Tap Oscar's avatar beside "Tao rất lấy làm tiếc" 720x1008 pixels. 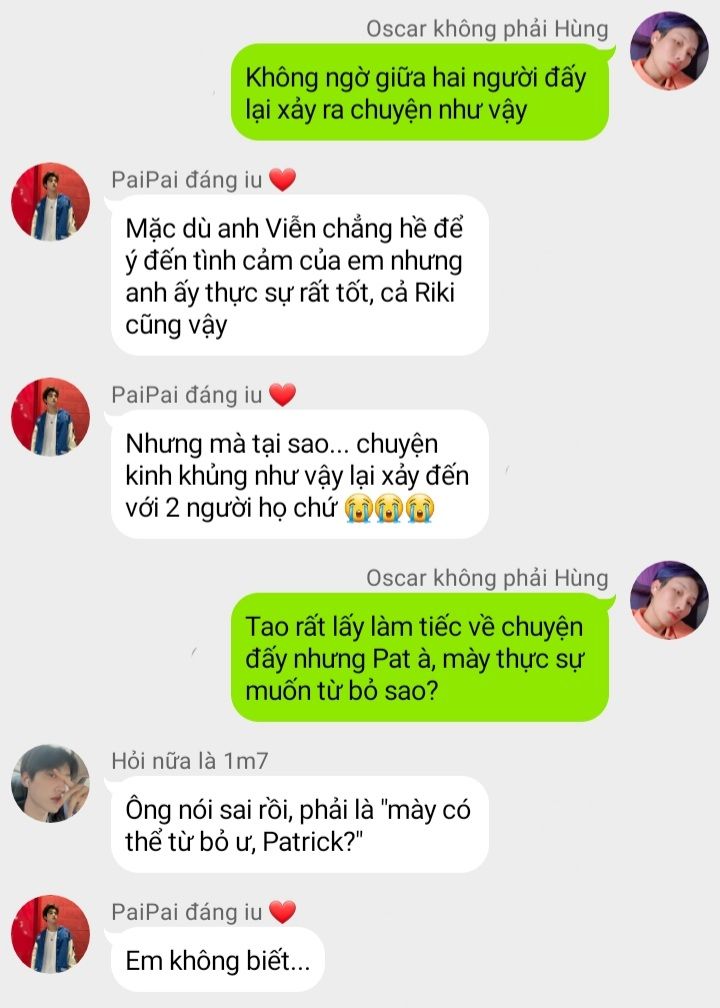pos(669,600)
